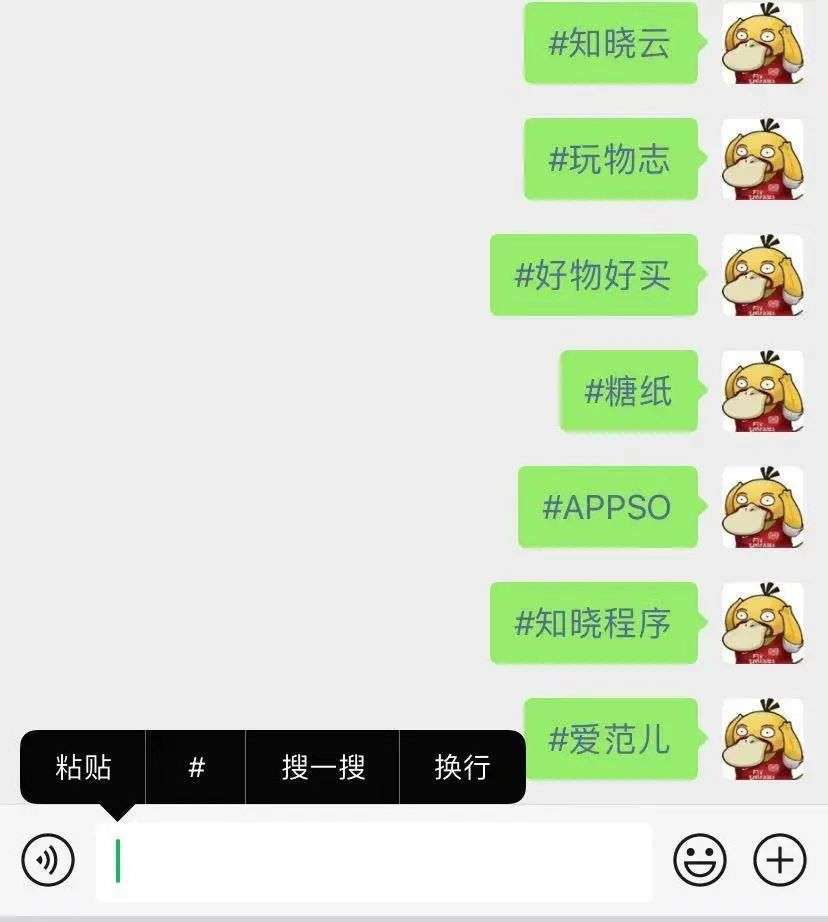Switch to voice message input
This screenshot has height=922, width=828.
click(x=48, y=859)
